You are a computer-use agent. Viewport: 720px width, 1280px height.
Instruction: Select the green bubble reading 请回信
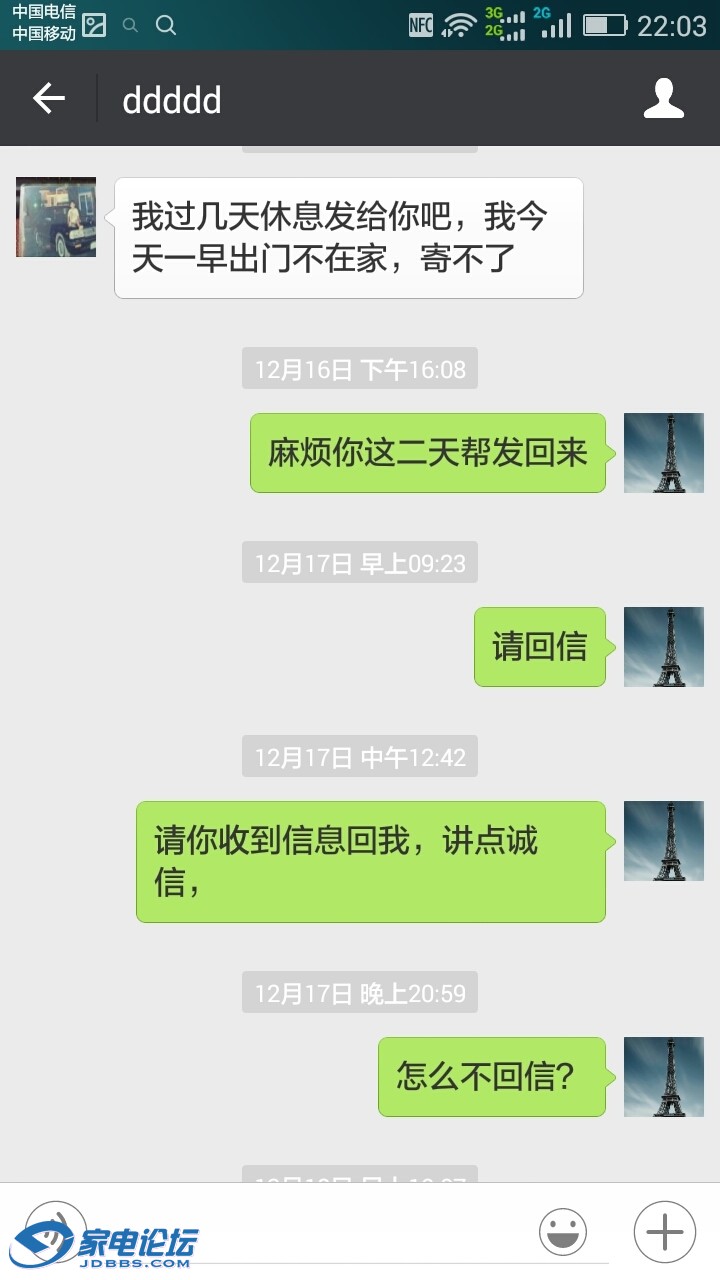click(539, 647)
